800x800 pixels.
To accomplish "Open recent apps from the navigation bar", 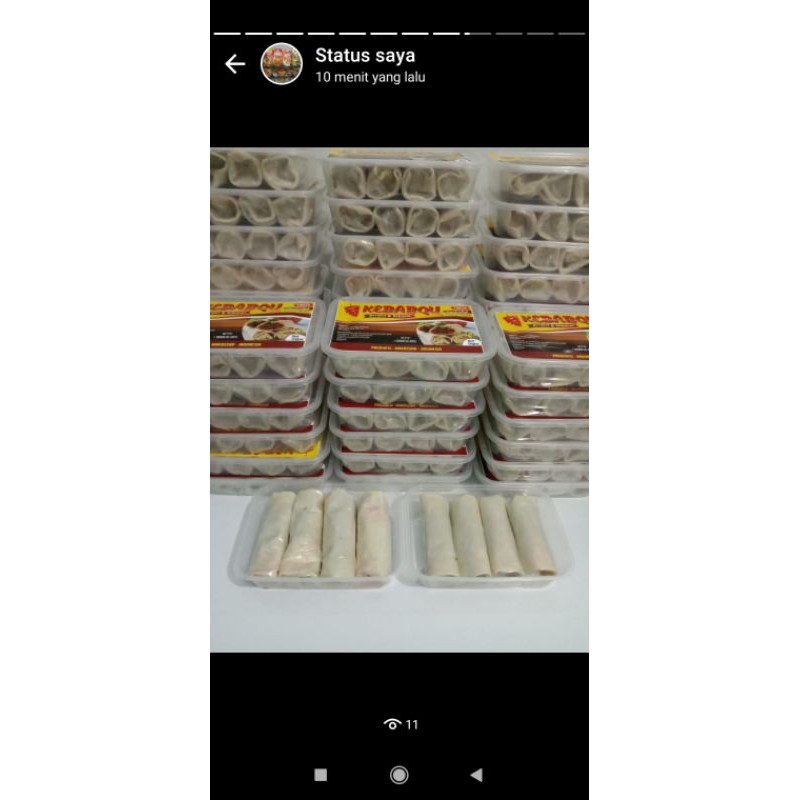I will pos(321,775).
